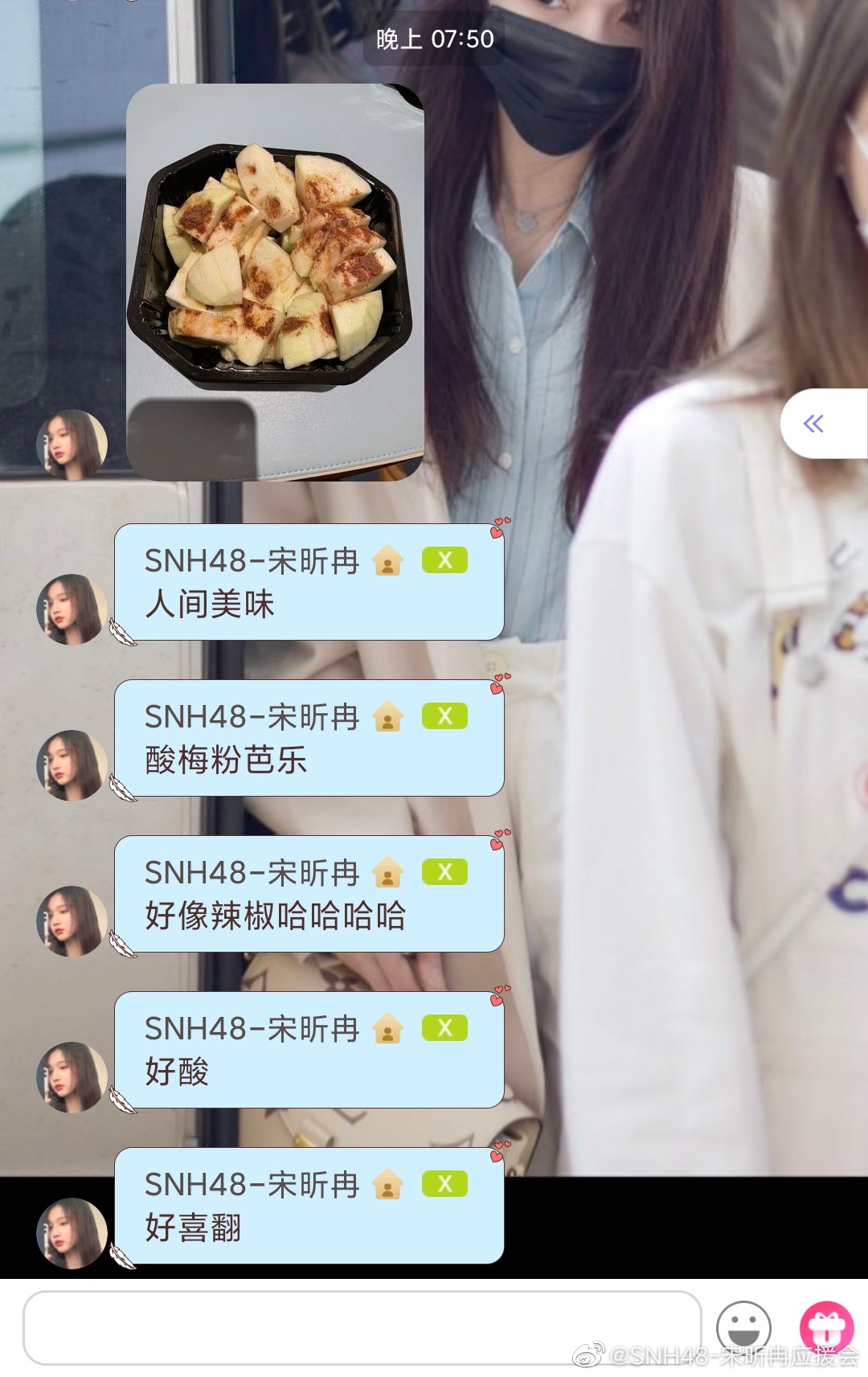Tap the 好喜翻 message bubble
868x1377 pixels.
309,1206
